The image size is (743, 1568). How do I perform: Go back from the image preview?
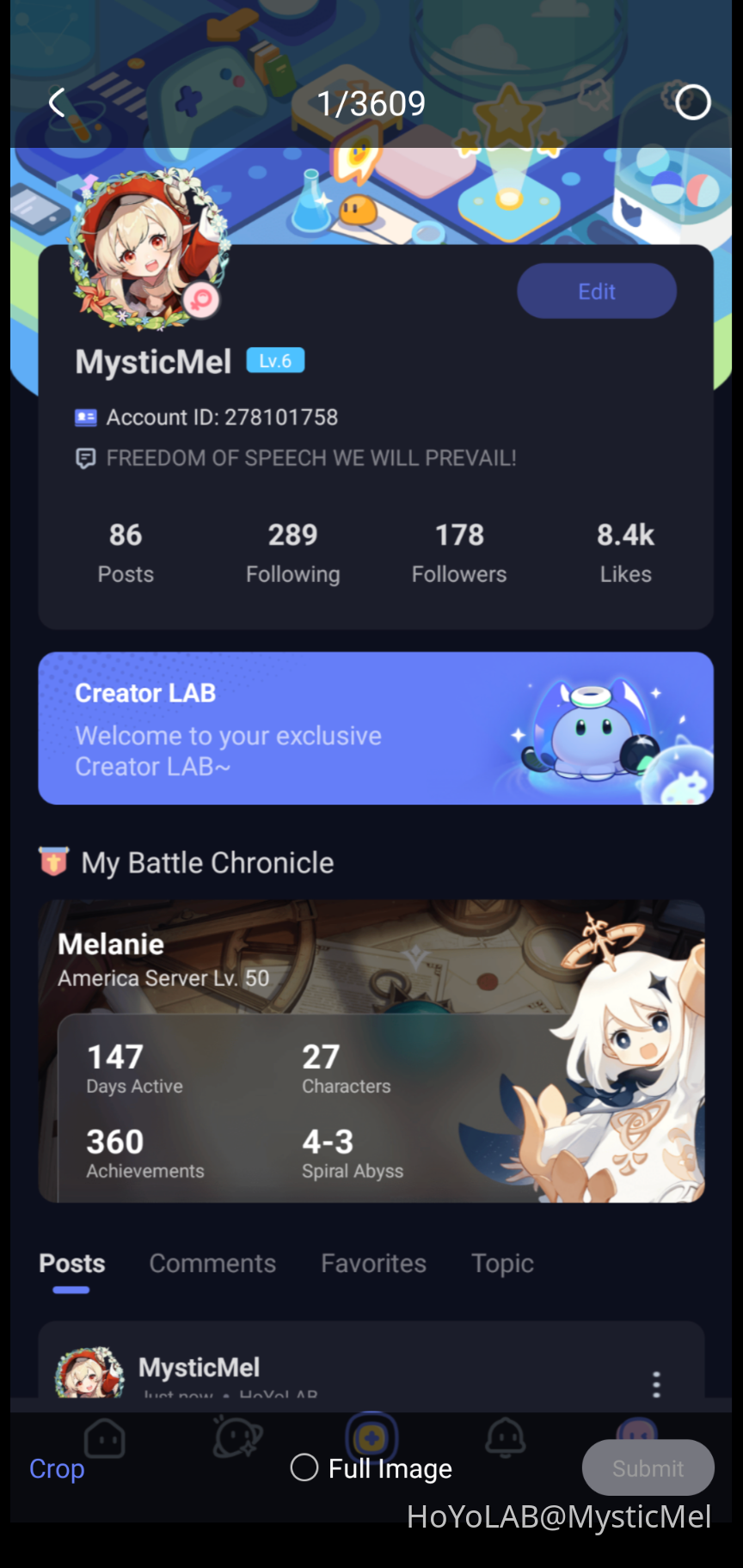58,103
